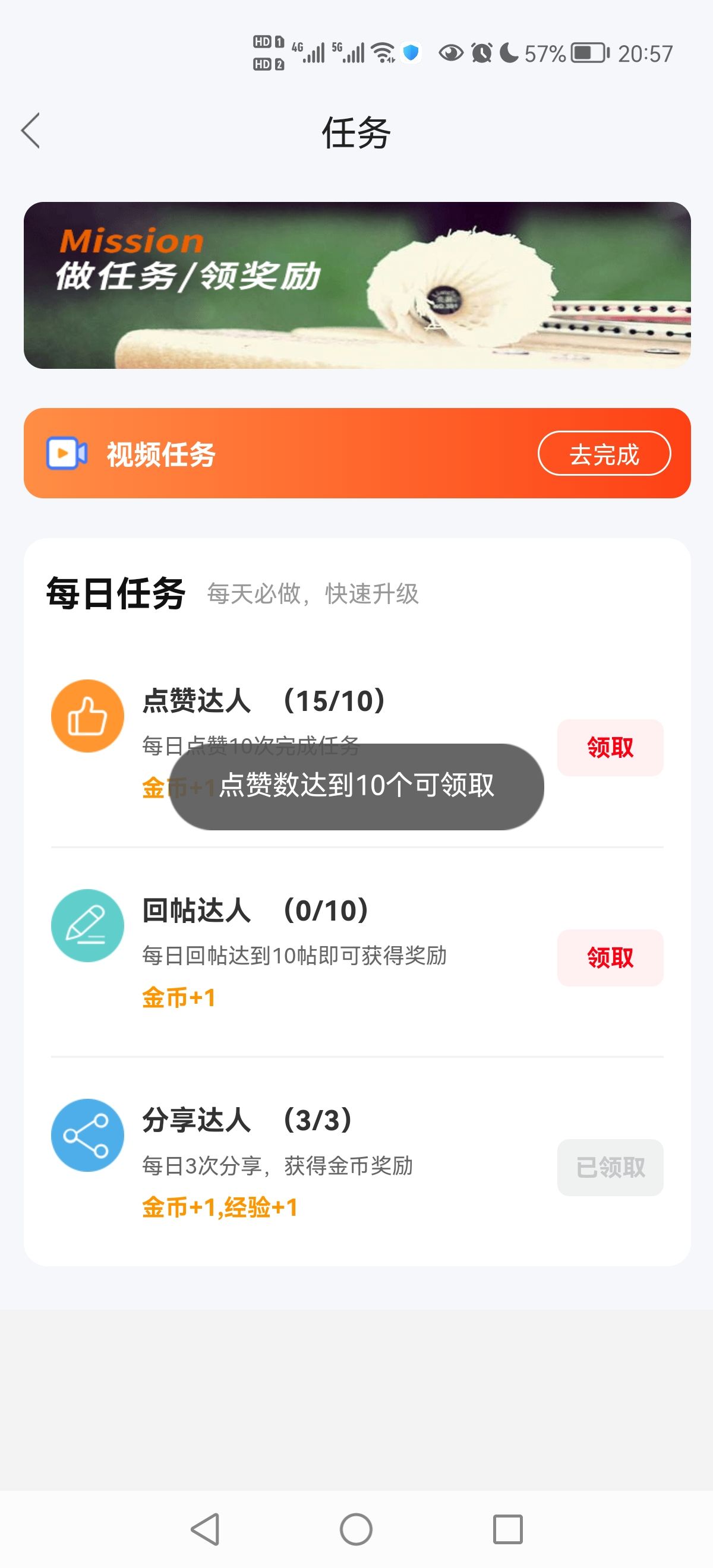Open the Mission 做任务/领奖励 banner
713x1568 pixels.
(x=357, y=285)
